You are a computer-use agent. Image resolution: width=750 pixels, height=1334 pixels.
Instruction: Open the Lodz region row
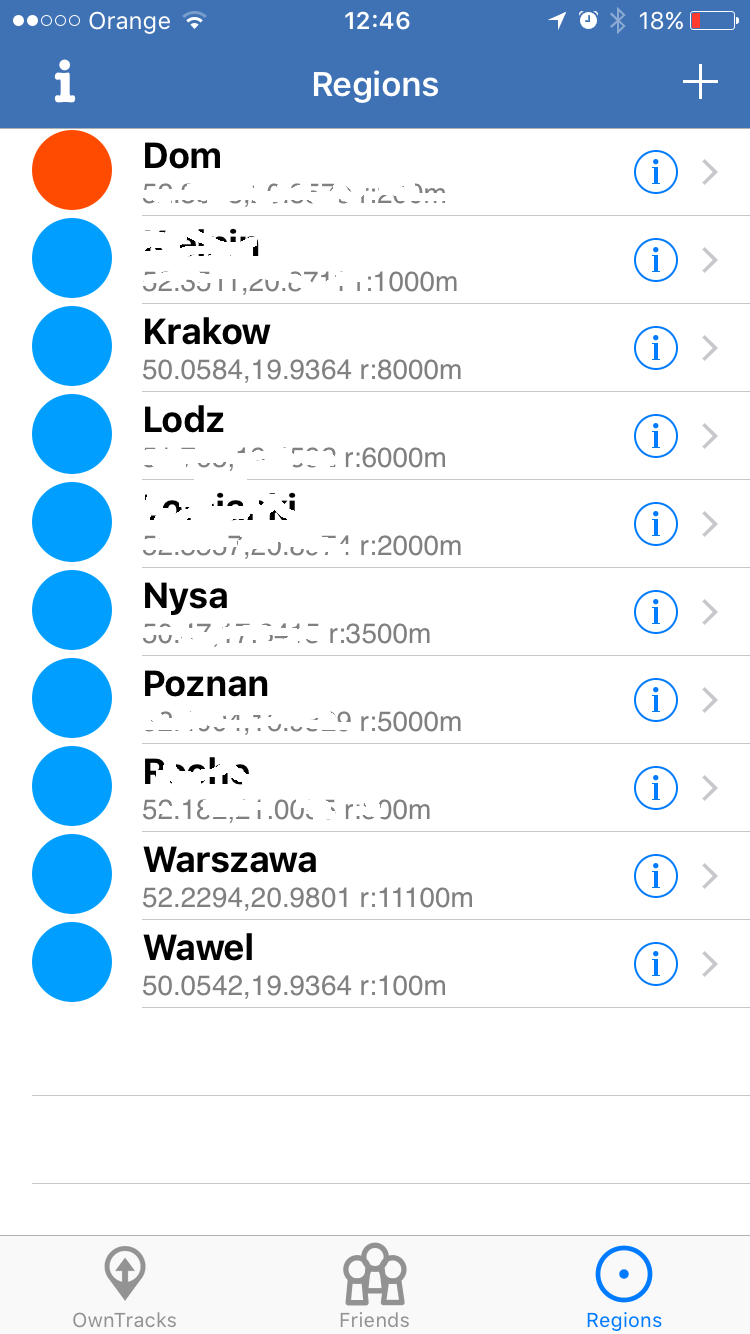coord(375,436)
